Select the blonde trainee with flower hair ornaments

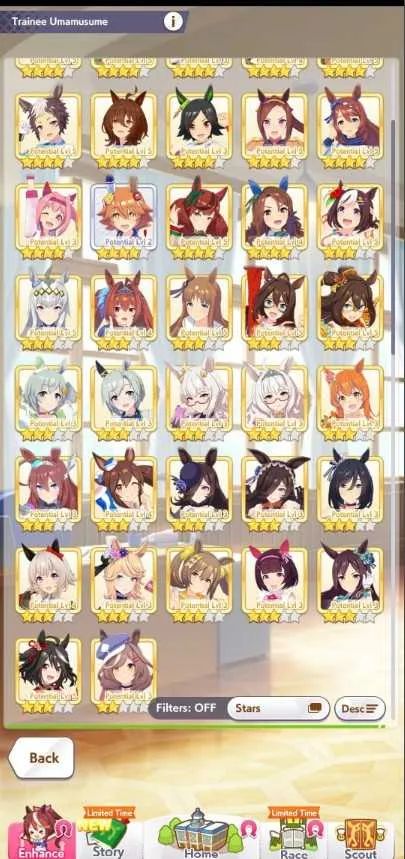[x=124, y=583]
